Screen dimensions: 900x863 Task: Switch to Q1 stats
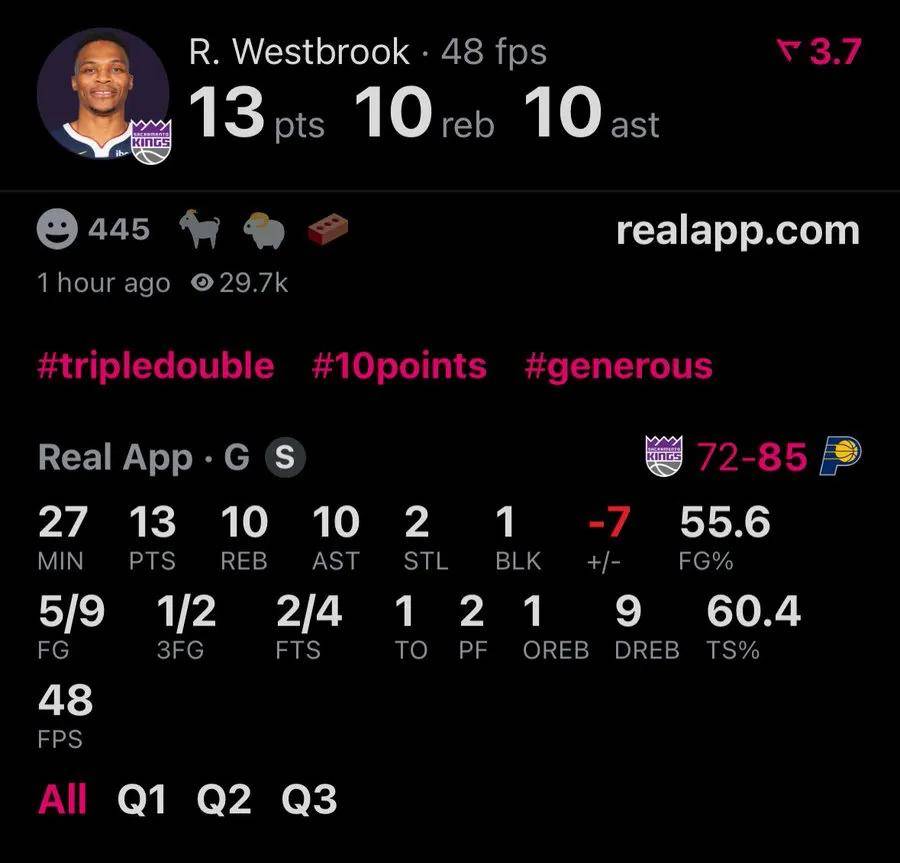tap(142, 800)
